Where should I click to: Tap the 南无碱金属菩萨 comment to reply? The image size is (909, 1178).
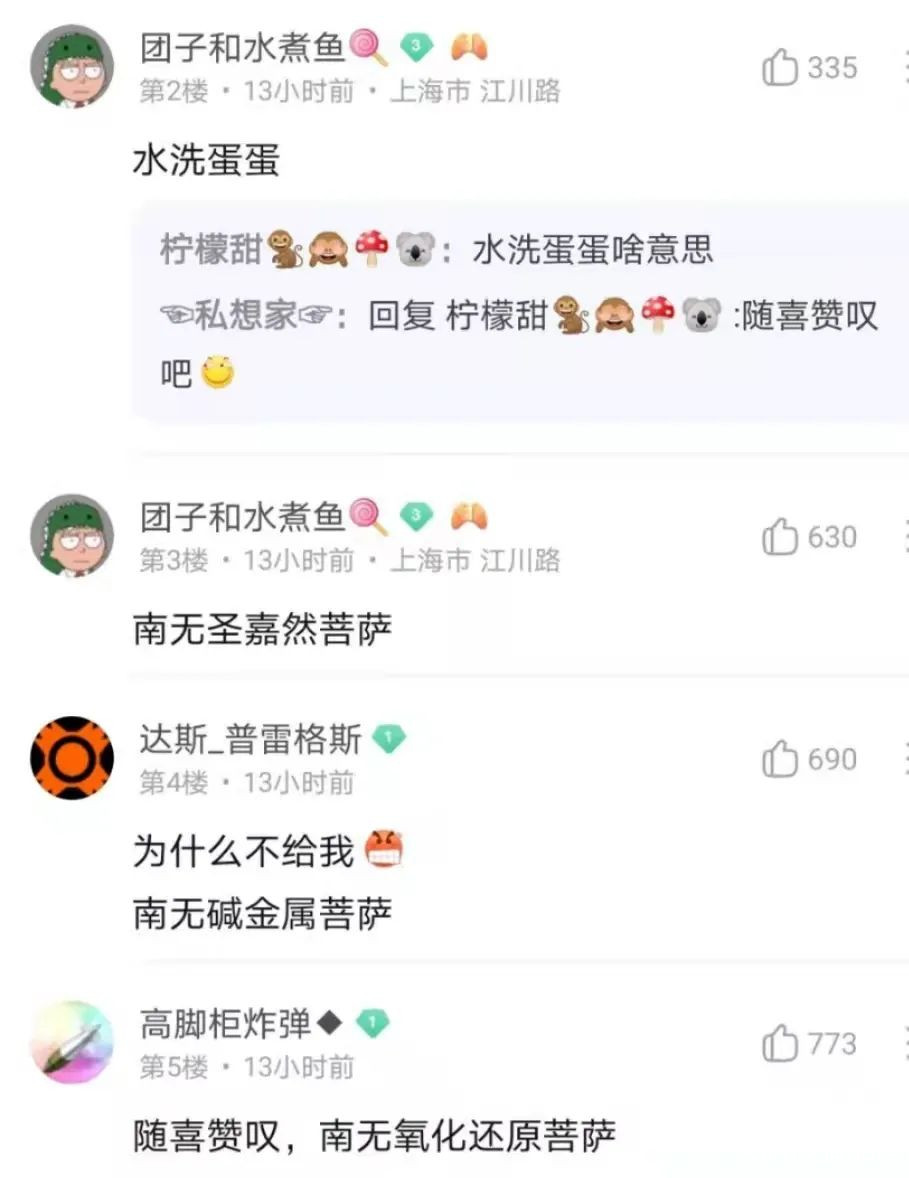(x=263, y=912)
